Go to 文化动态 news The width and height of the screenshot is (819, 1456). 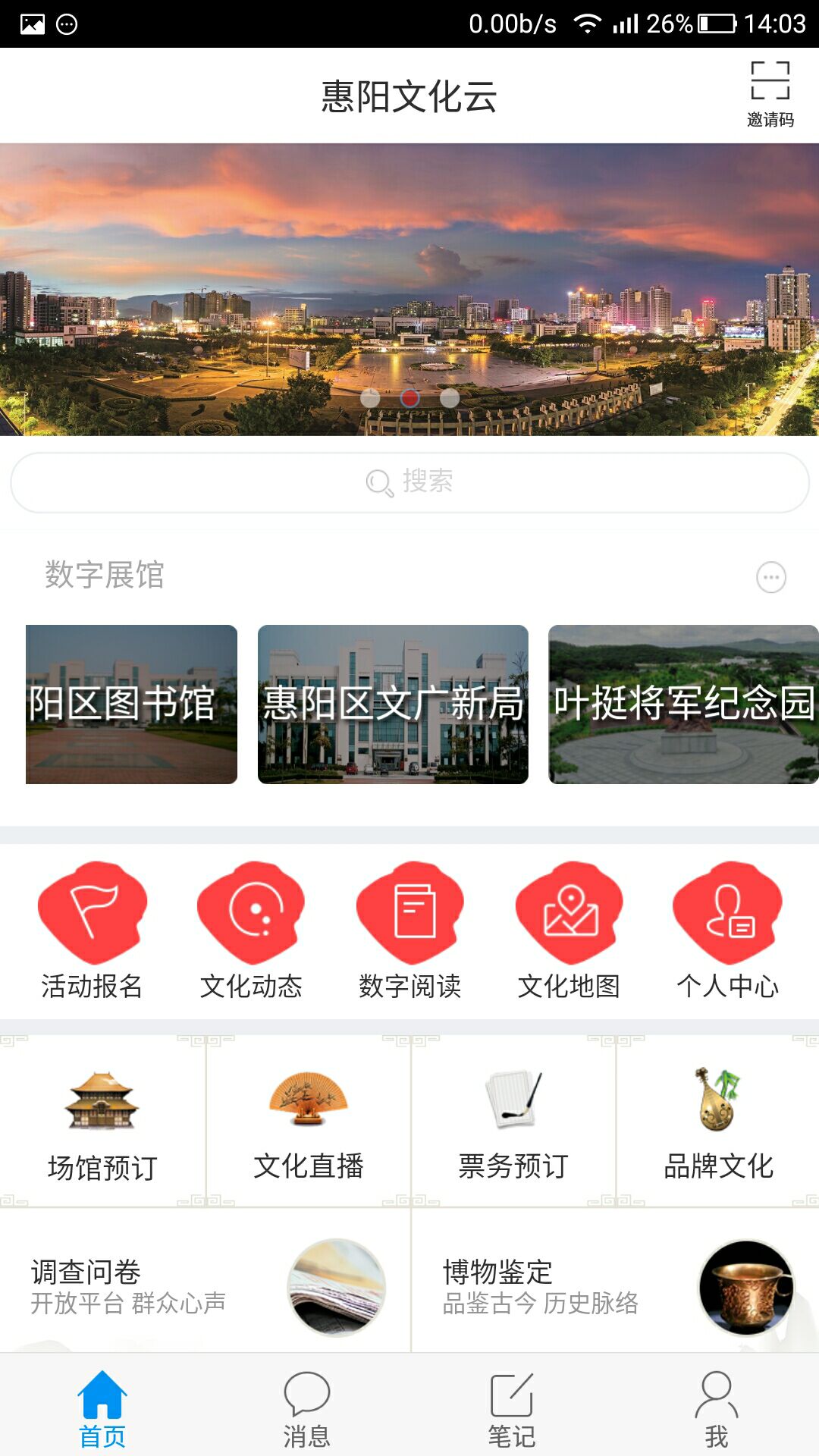(x=251, y=930)
